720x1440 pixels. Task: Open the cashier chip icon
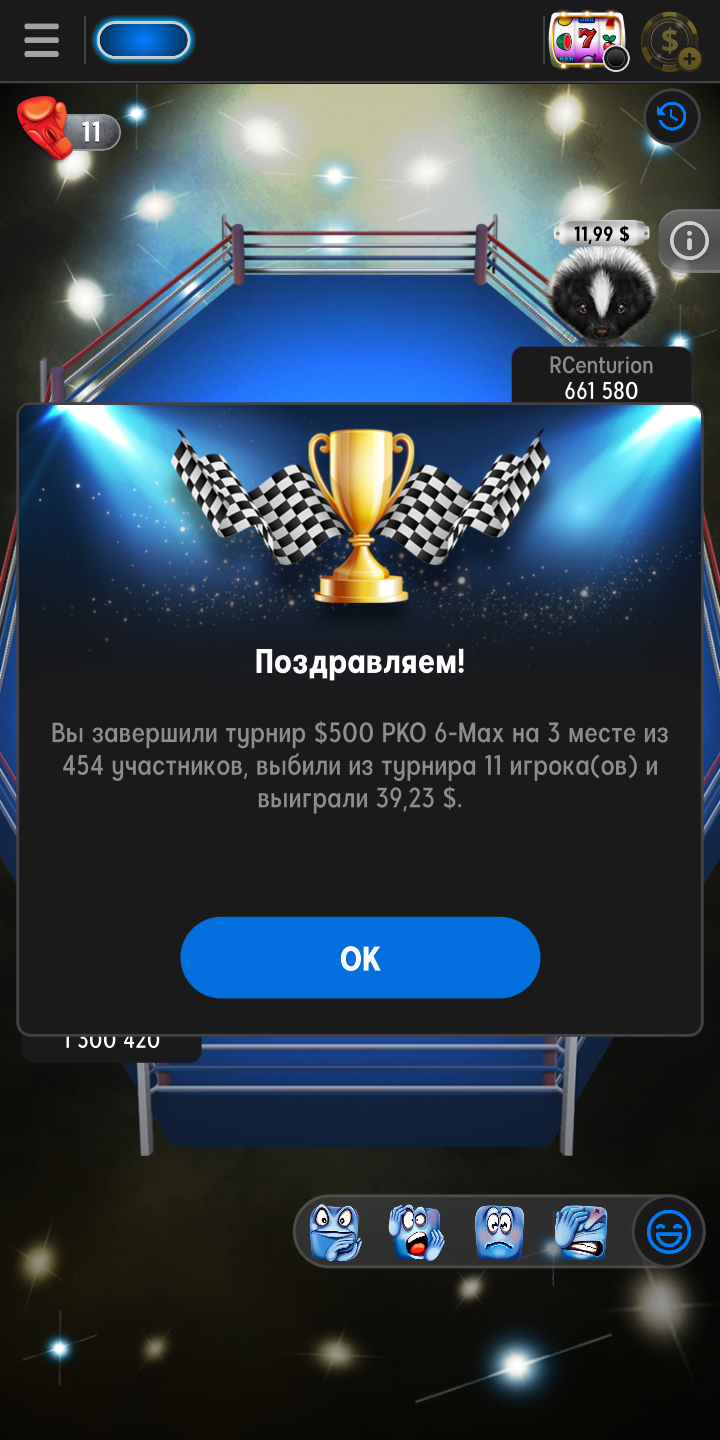point(671,42)
